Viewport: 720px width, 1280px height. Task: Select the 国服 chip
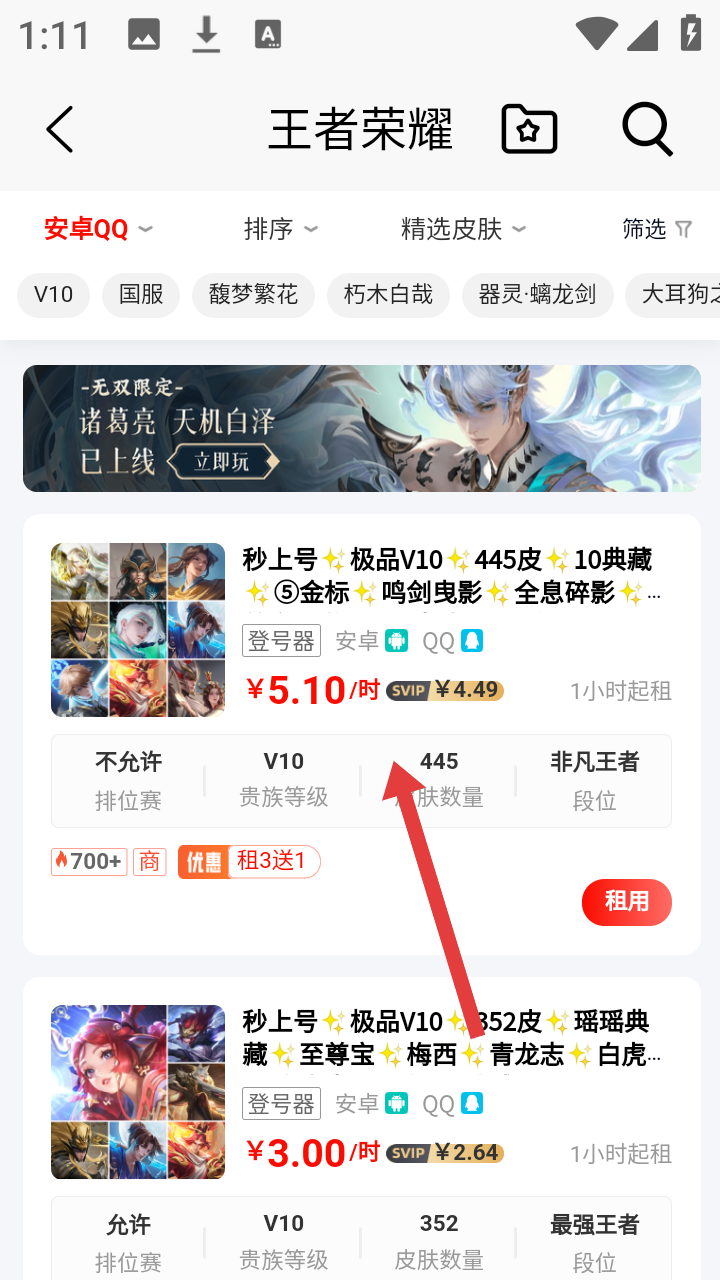(x=141, y=295)
